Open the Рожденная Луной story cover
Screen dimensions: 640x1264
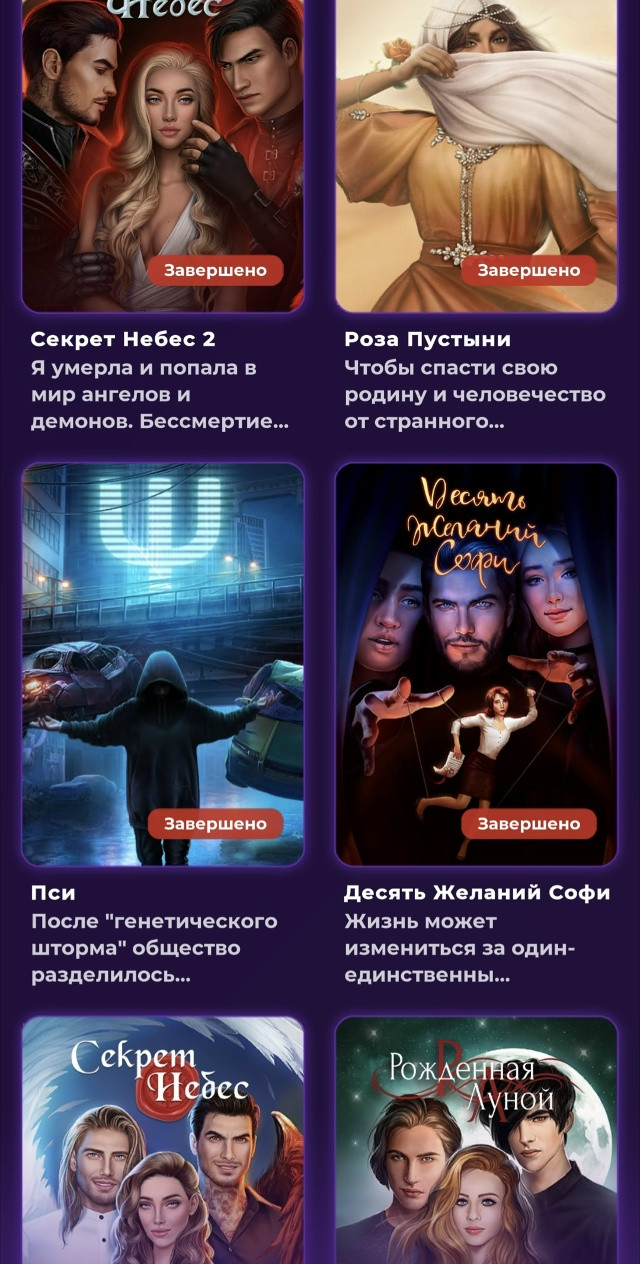476,1140
